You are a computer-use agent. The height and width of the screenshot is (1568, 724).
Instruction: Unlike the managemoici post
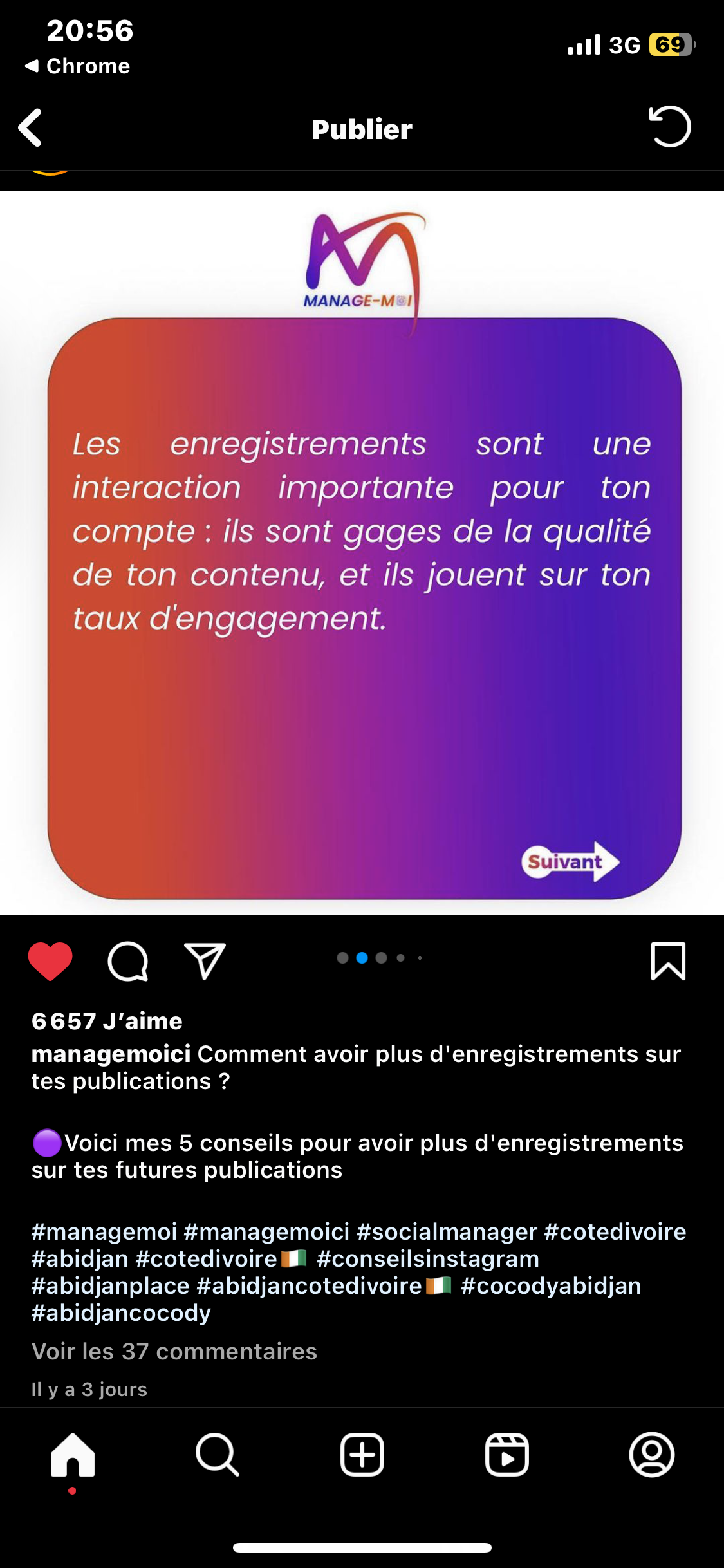(x=50, y=960)
